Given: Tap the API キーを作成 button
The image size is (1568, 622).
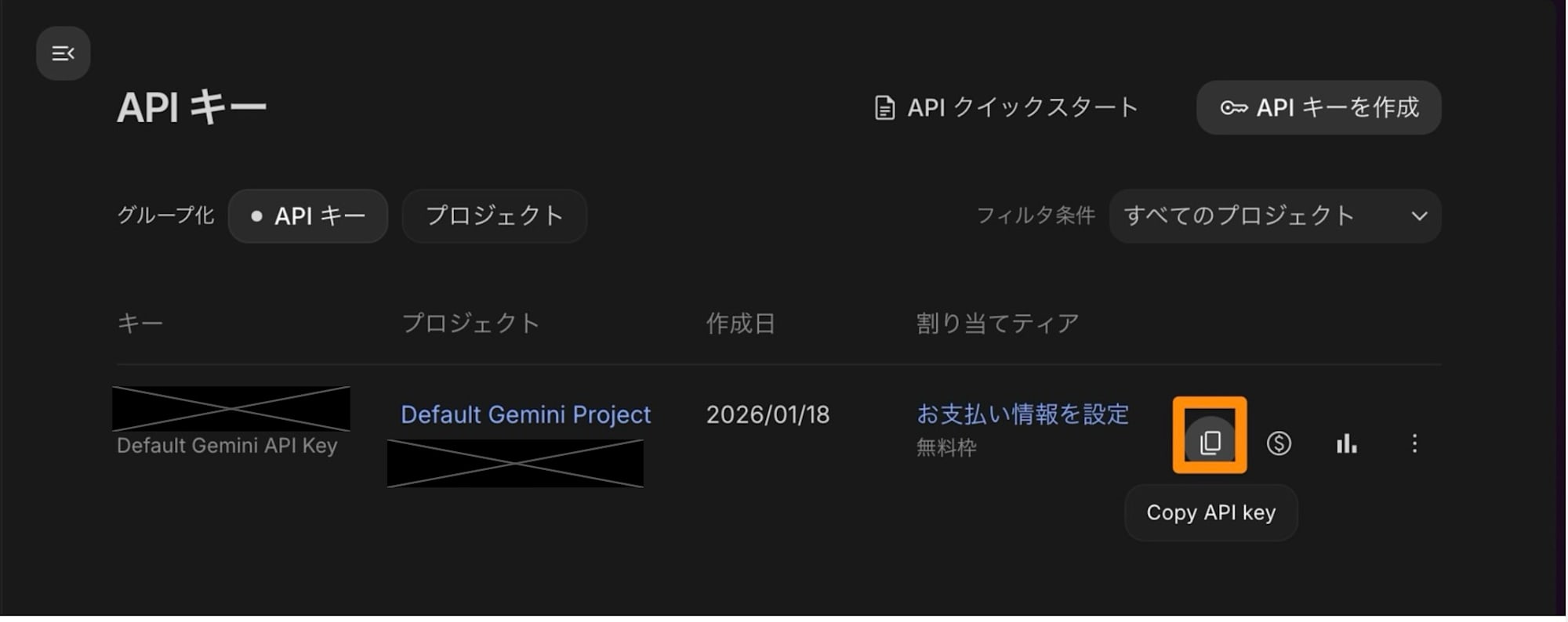Looking at the screenshot, I should click(x=1319, y=107).
